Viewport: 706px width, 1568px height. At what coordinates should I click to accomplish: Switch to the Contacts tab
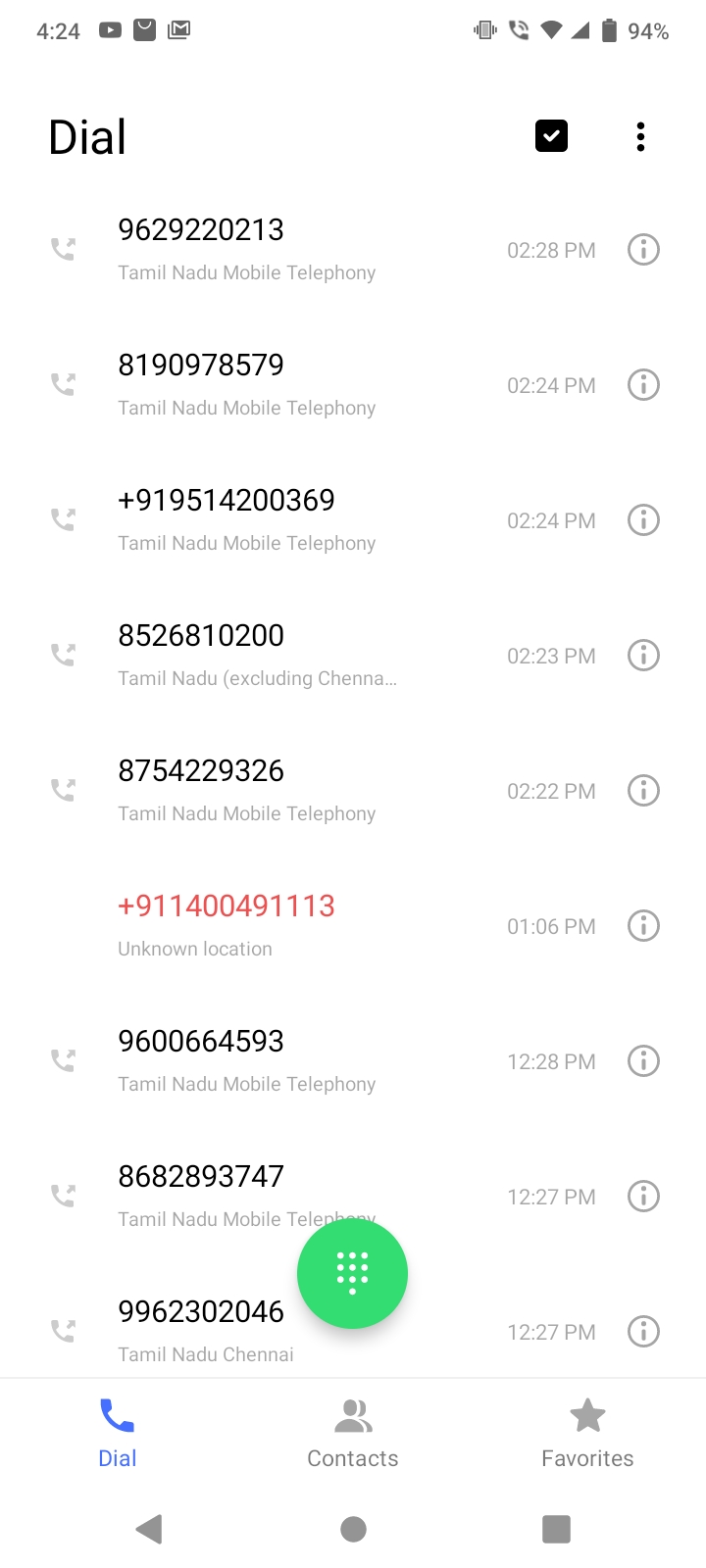353,1433
